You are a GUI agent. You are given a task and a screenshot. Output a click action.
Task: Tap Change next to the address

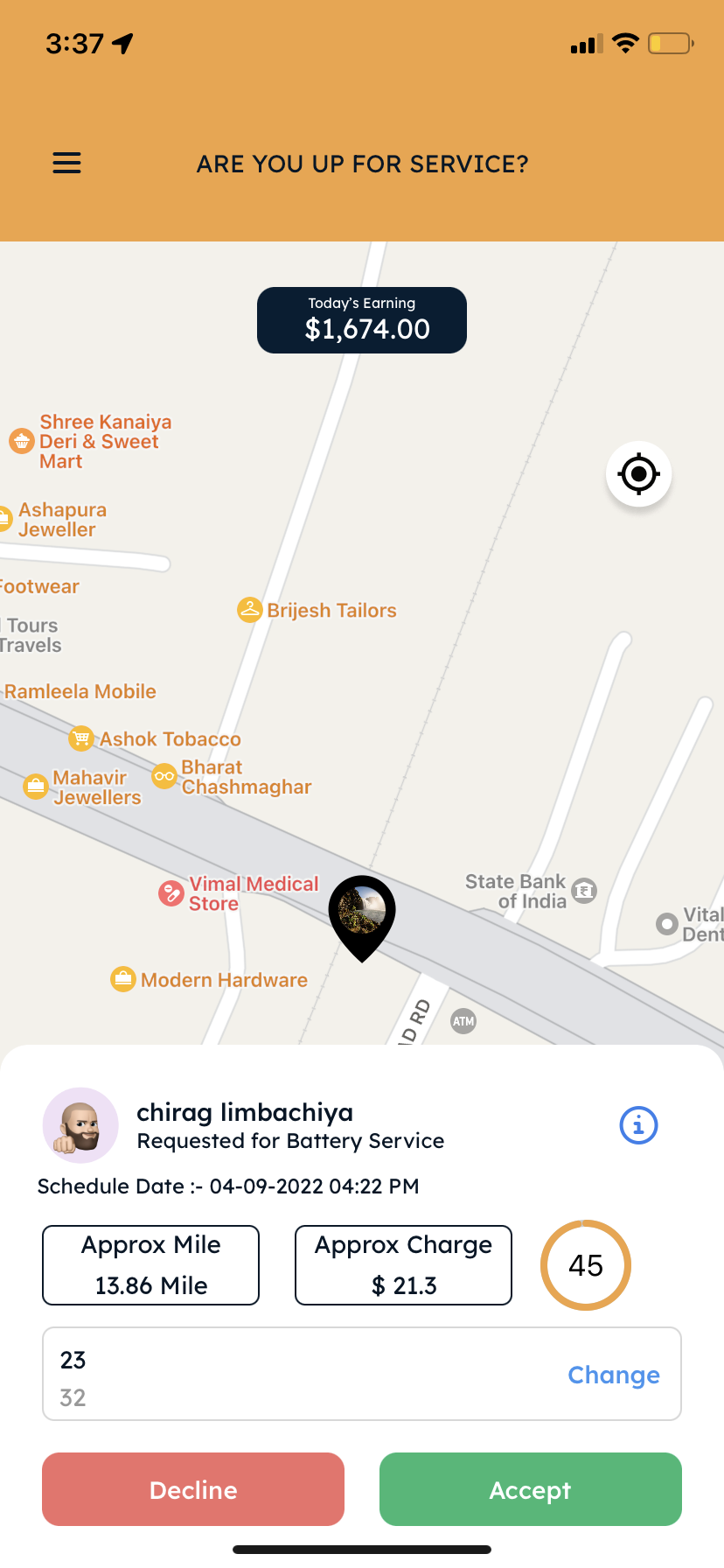(614, 1375)
